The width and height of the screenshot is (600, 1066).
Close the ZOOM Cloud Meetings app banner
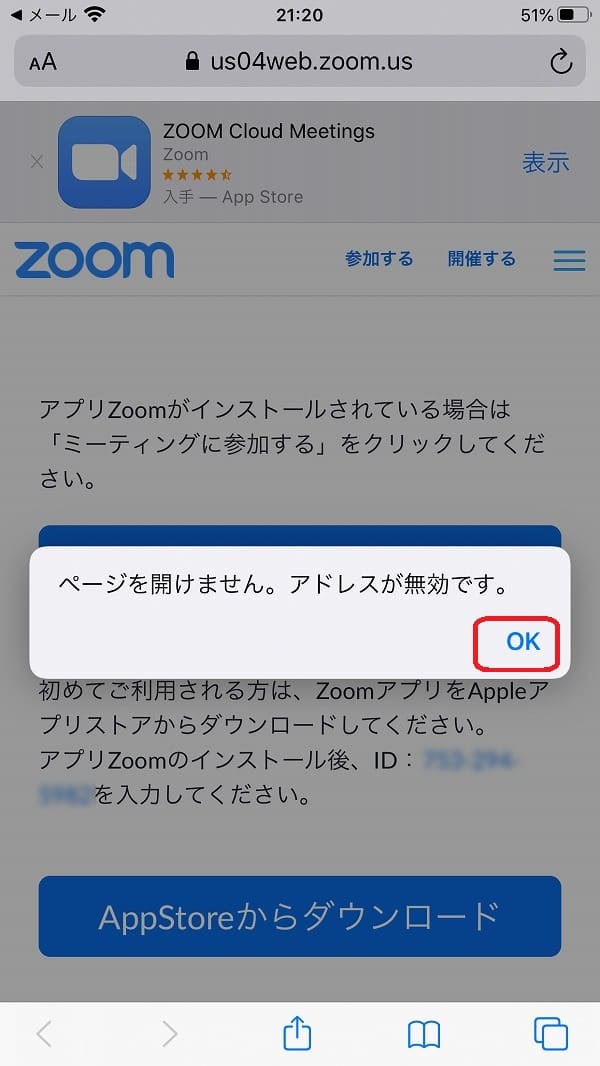point(37,162)
